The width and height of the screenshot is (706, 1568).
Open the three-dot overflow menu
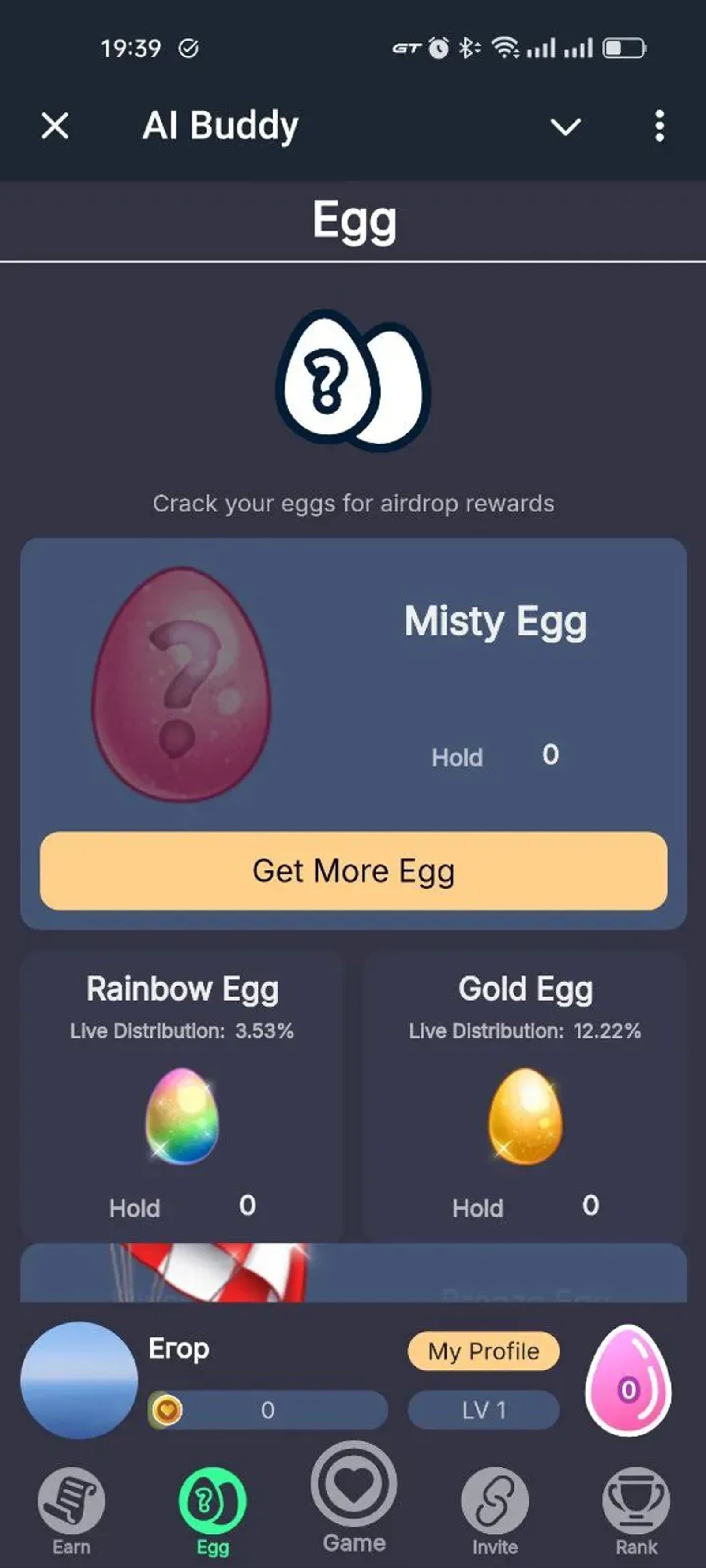click(658, 126)
